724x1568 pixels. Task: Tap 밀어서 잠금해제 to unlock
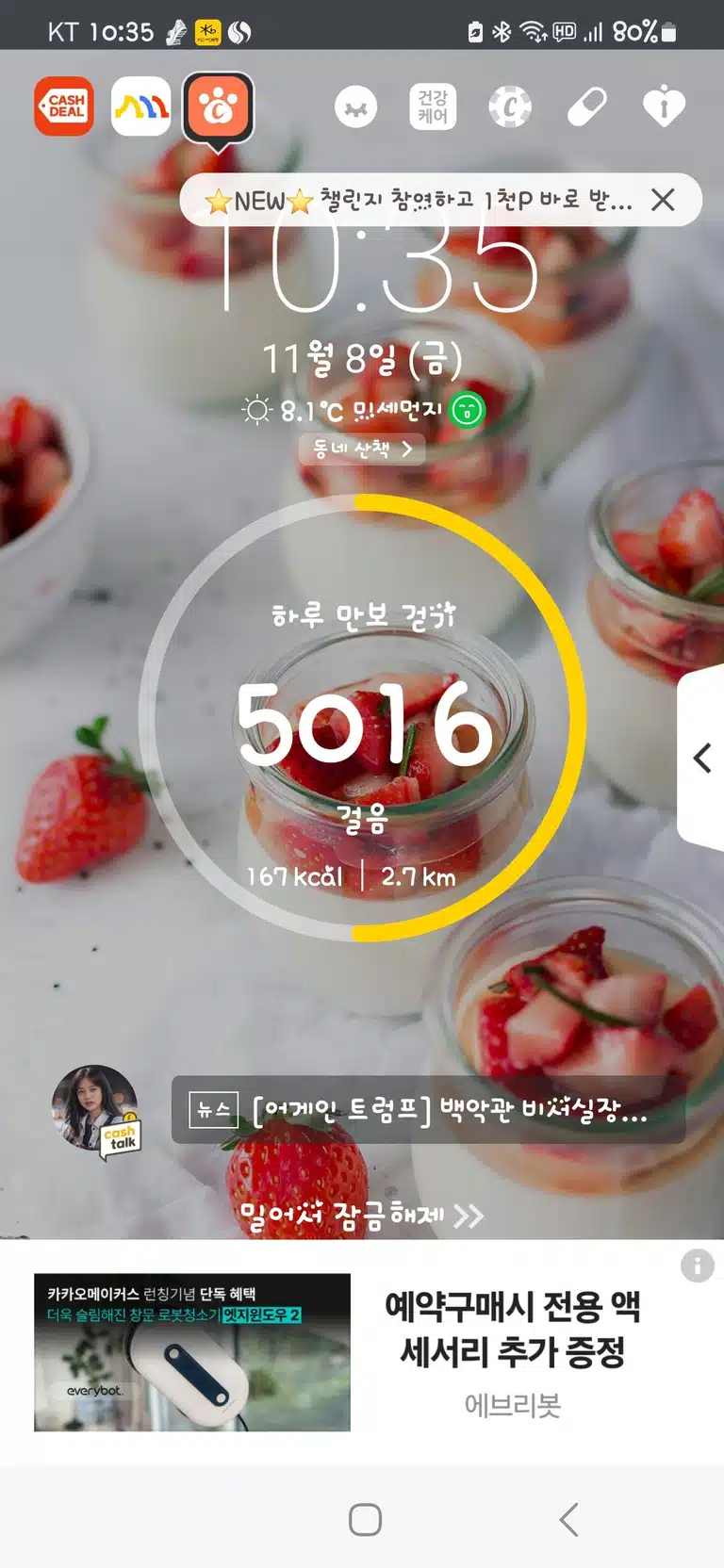pos(362,1216)
